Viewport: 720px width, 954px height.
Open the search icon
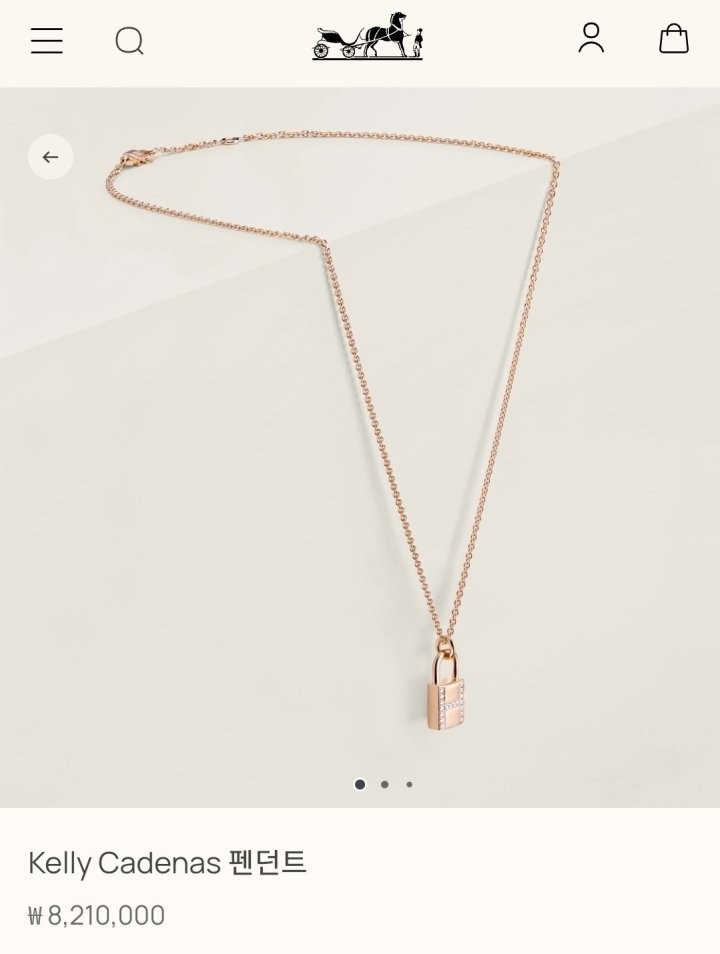pyautogui.click(x=129, y=40)
